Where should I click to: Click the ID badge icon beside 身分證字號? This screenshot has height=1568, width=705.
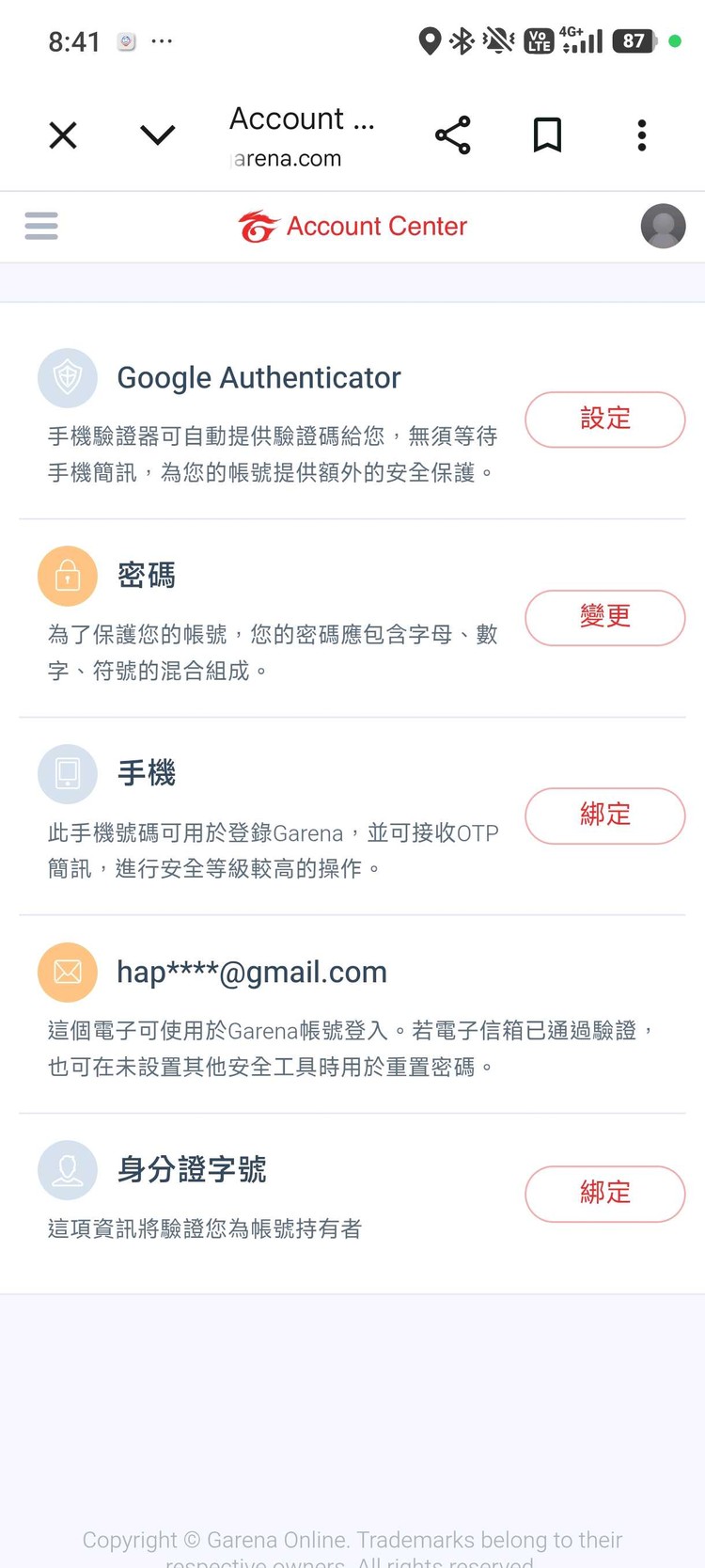pyautogui.click(x=67, y=1170)
